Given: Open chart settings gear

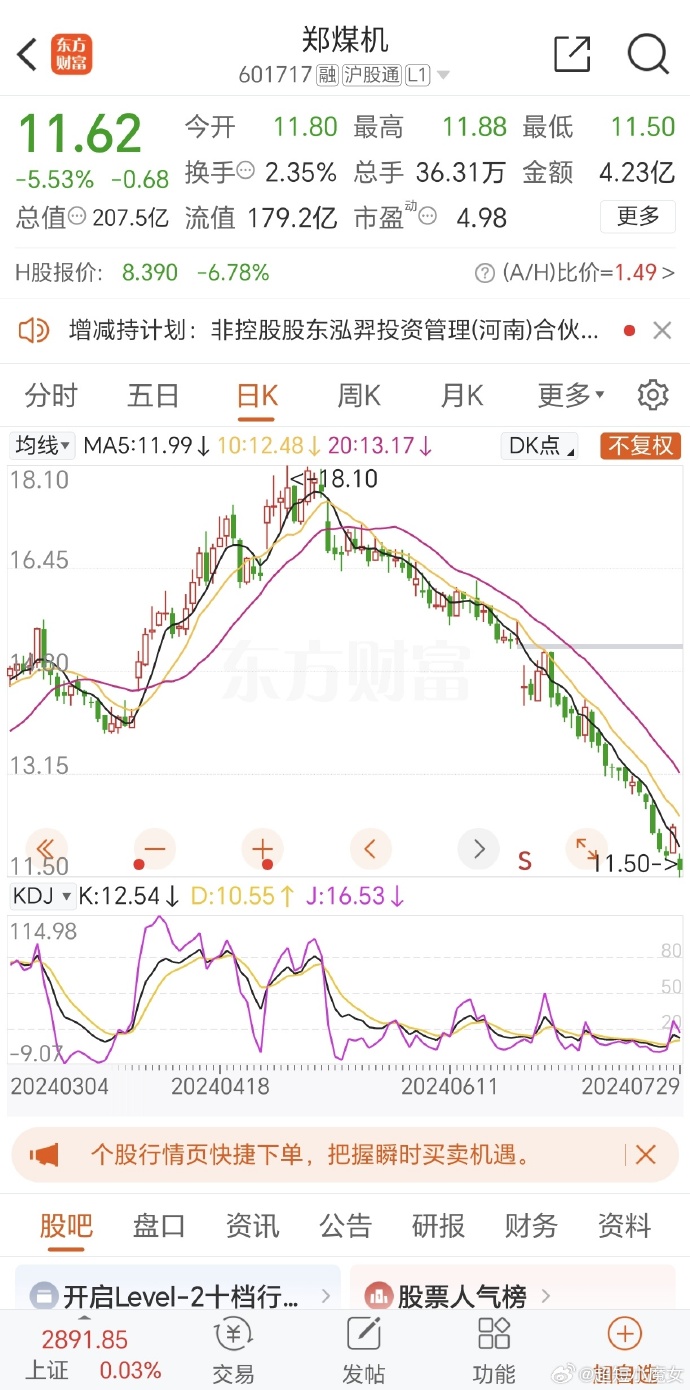Looking at the screenshot, I should (653, 395).
